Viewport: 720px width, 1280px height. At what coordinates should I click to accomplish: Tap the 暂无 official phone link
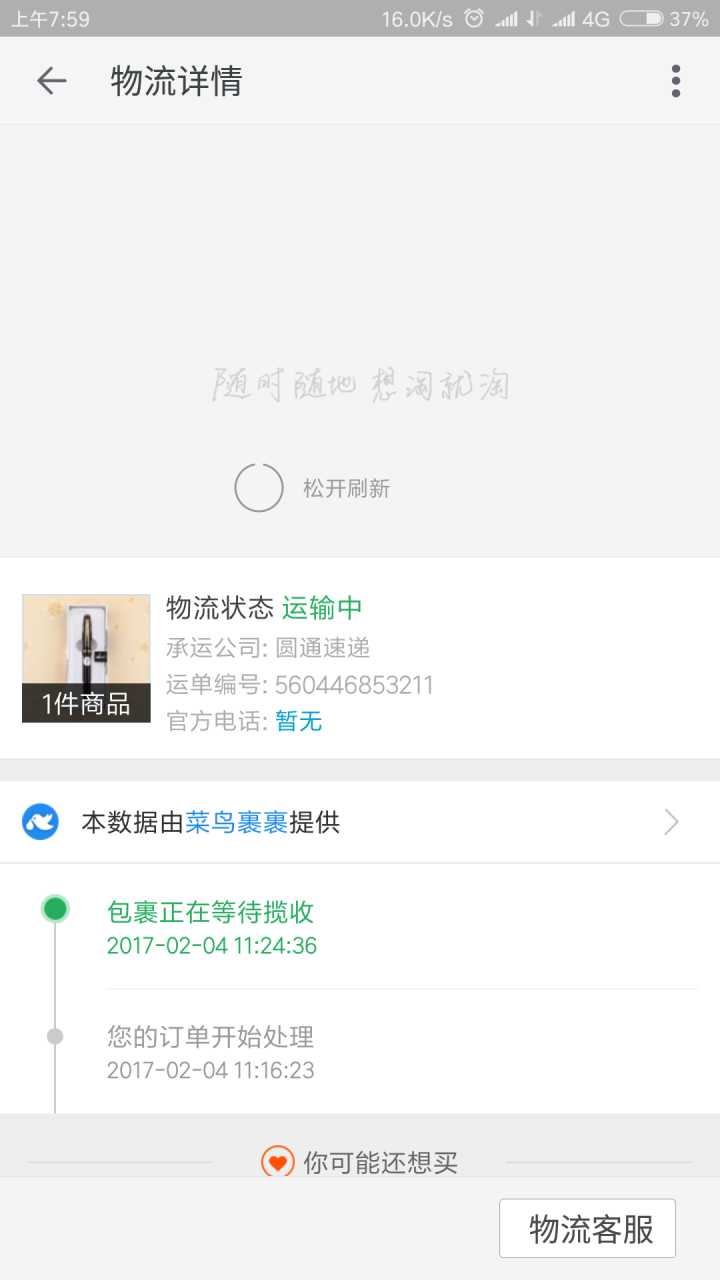[x=299, y=721]
